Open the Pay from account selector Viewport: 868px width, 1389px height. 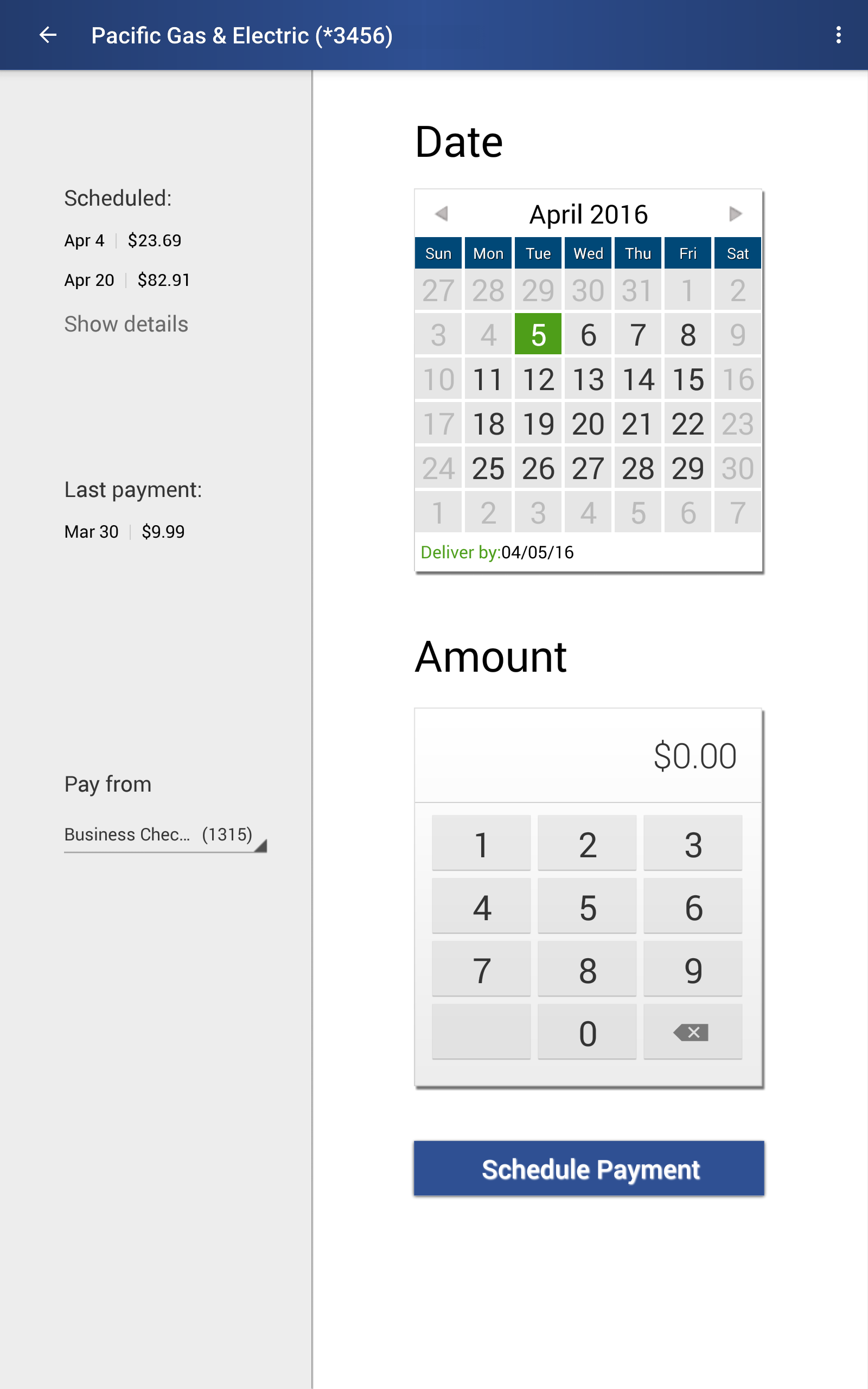click(x=165, y=835)
